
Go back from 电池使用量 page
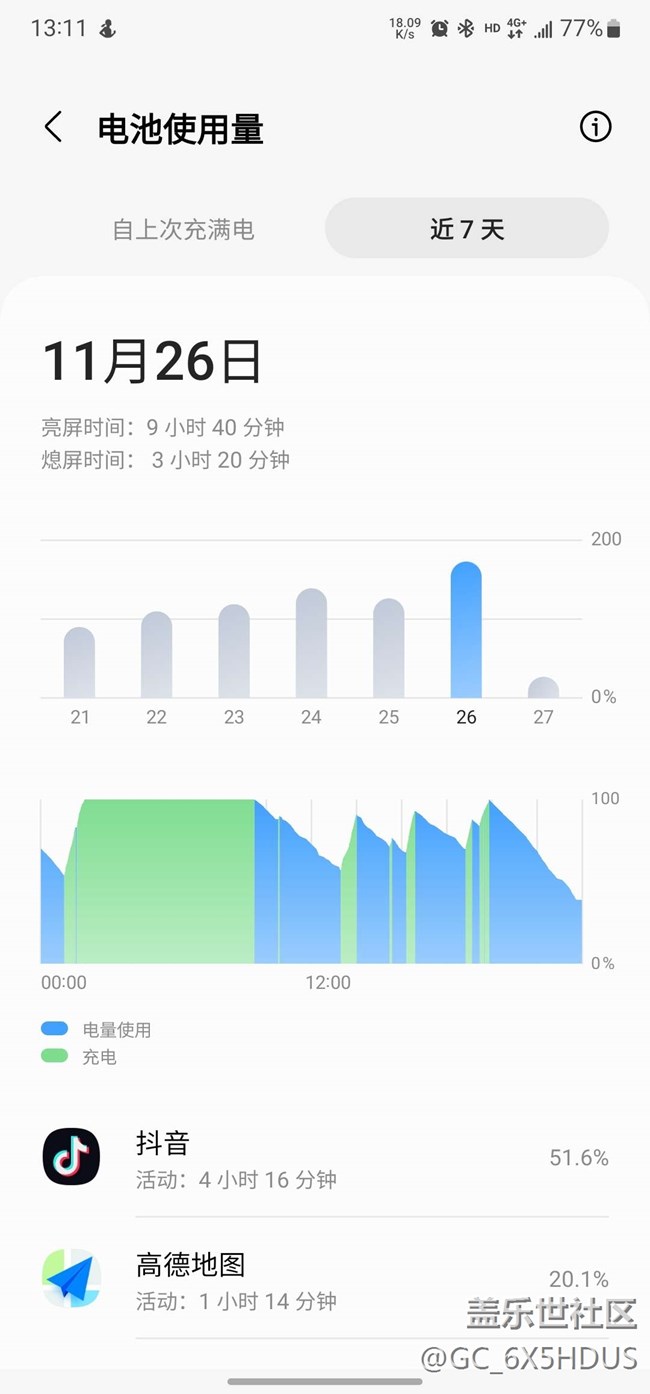point(54,128)
